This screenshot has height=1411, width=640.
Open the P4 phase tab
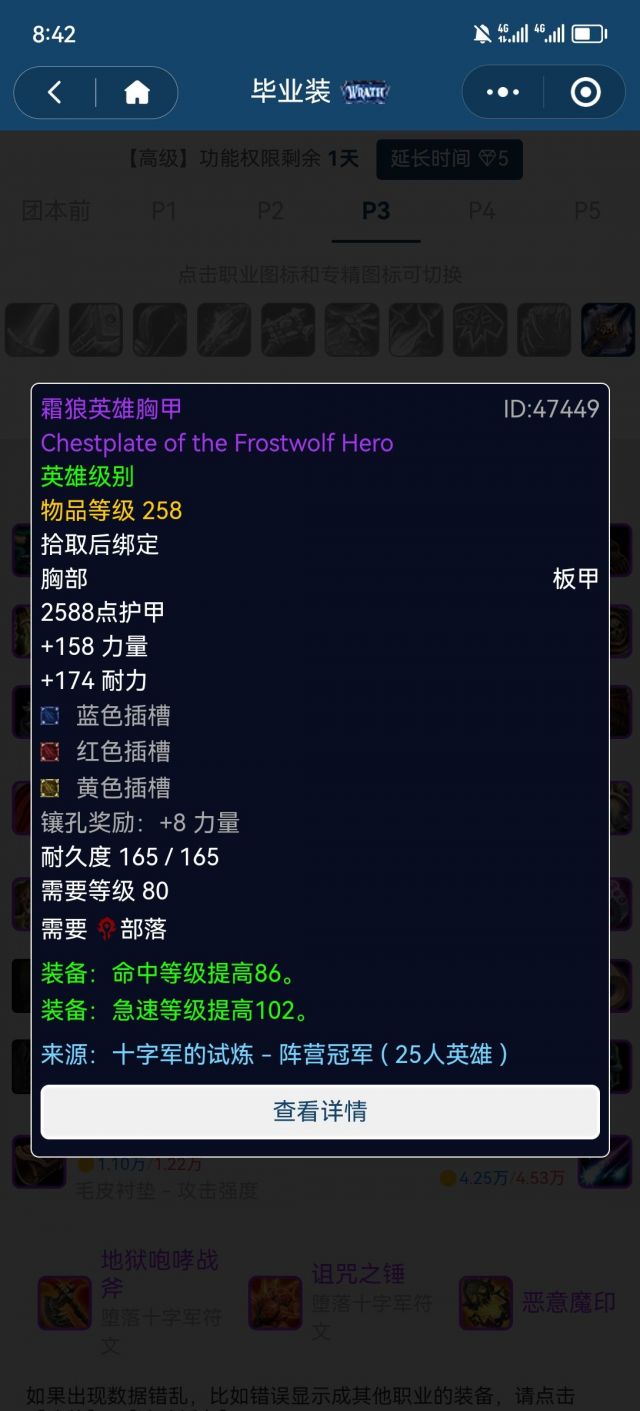pos(482,211)
